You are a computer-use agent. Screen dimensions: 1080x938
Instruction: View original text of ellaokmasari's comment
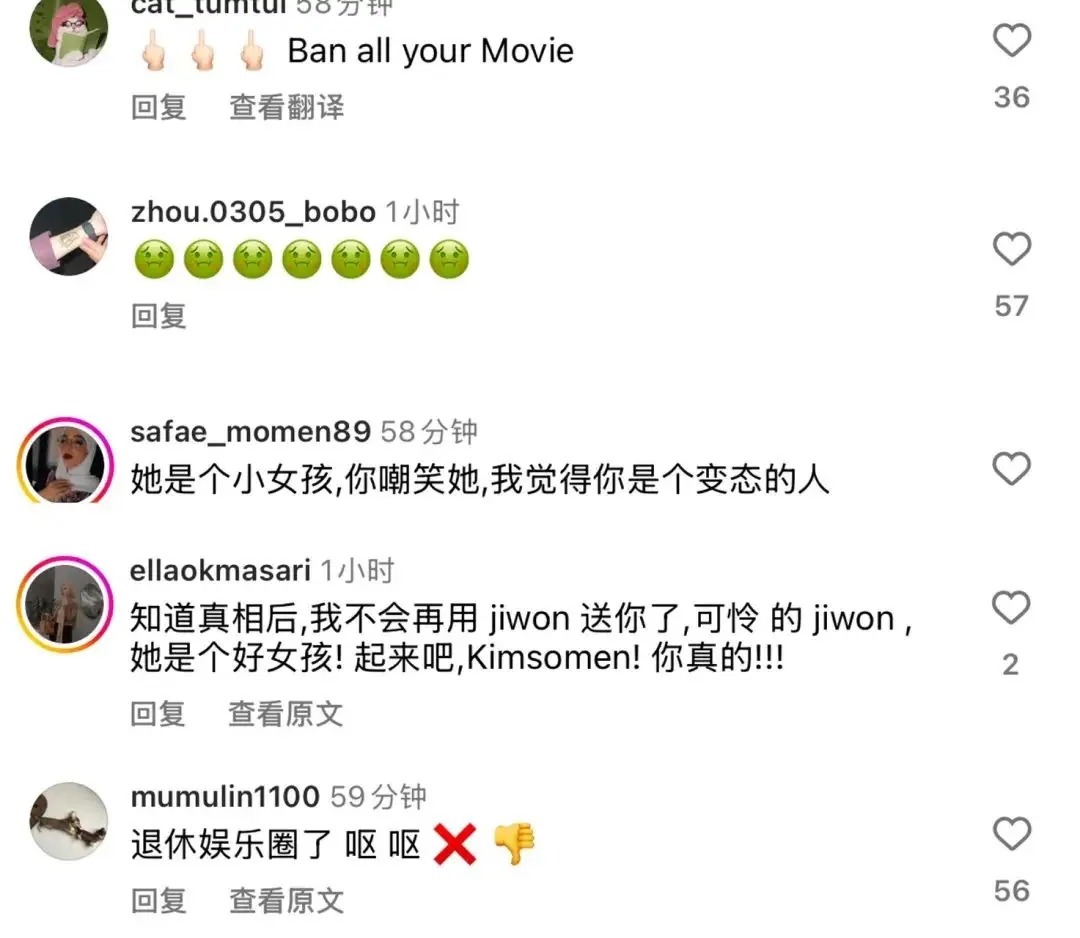(286, 713)
